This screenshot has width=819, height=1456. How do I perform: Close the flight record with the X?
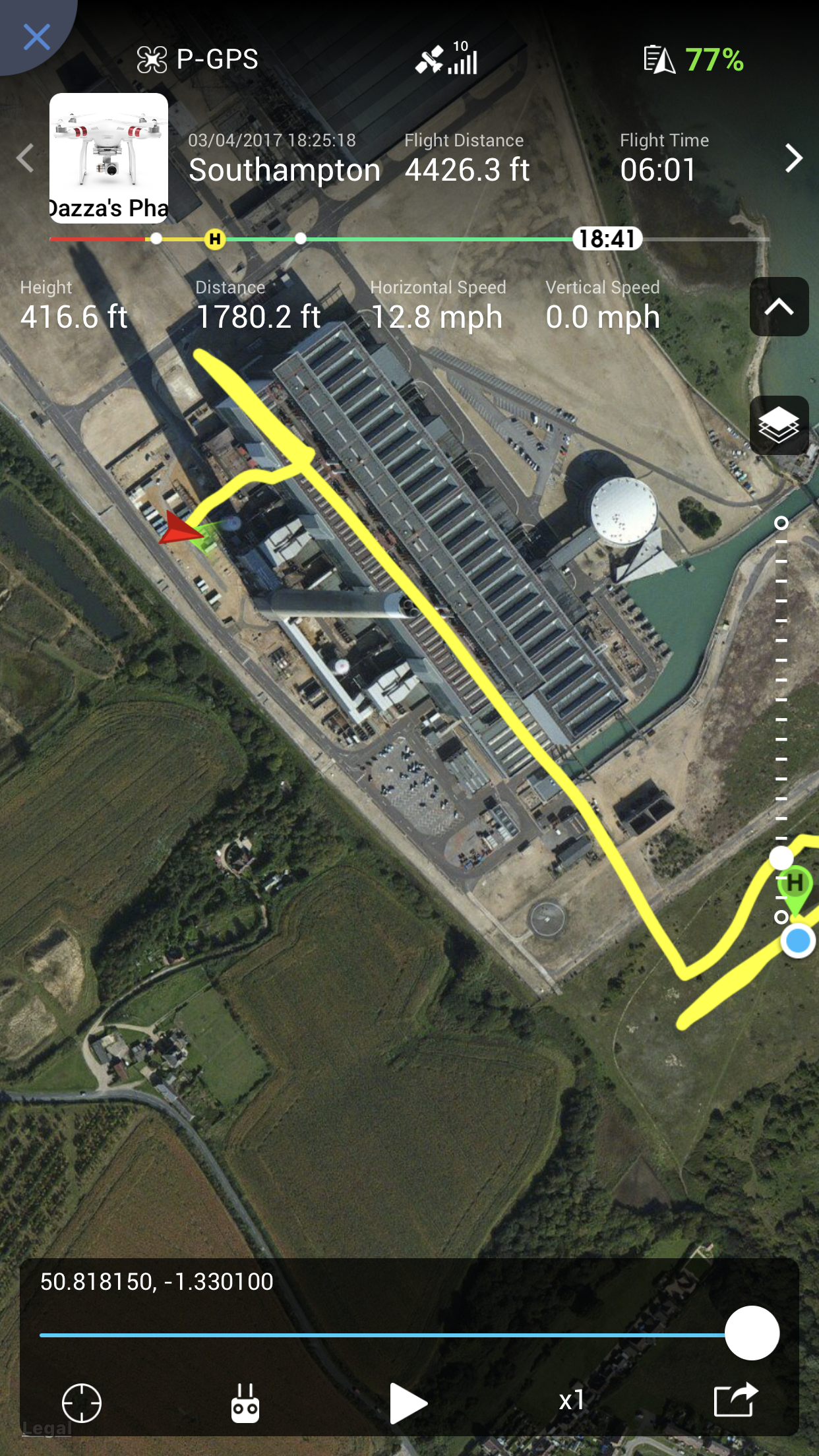pyautogui.click(x=36, y=37)
